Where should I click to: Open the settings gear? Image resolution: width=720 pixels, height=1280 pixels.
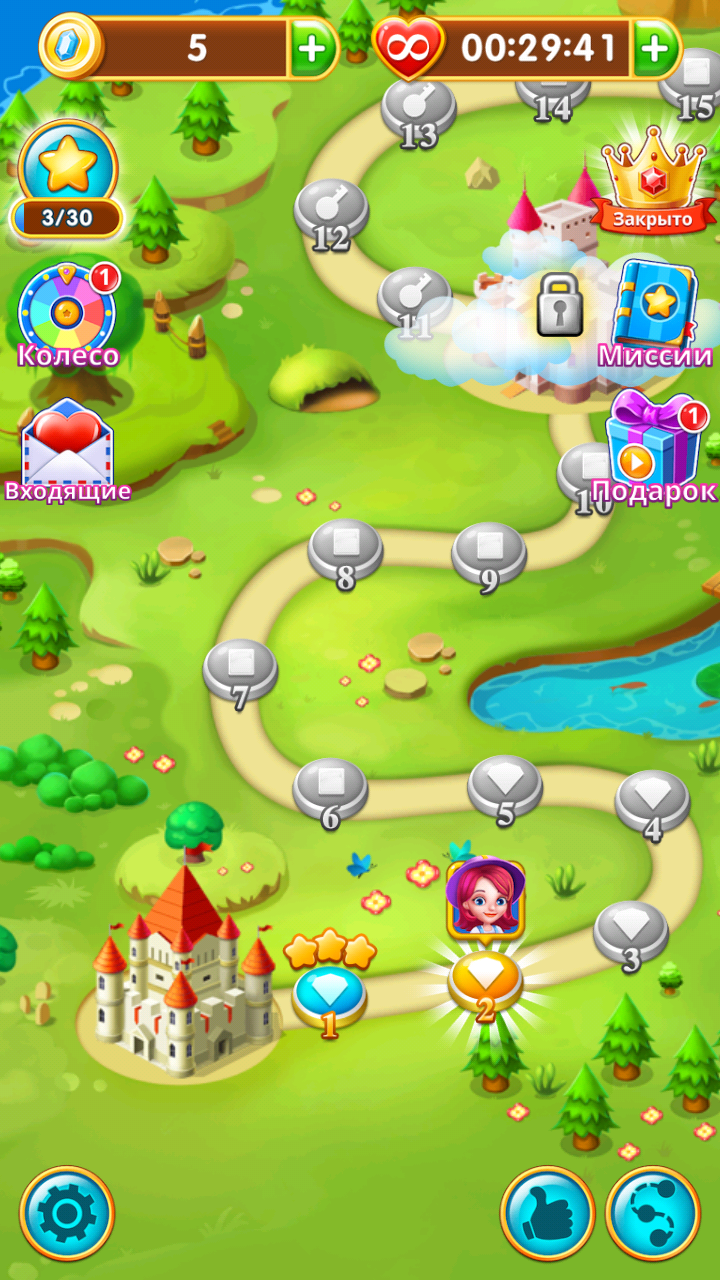[67, 1213]
